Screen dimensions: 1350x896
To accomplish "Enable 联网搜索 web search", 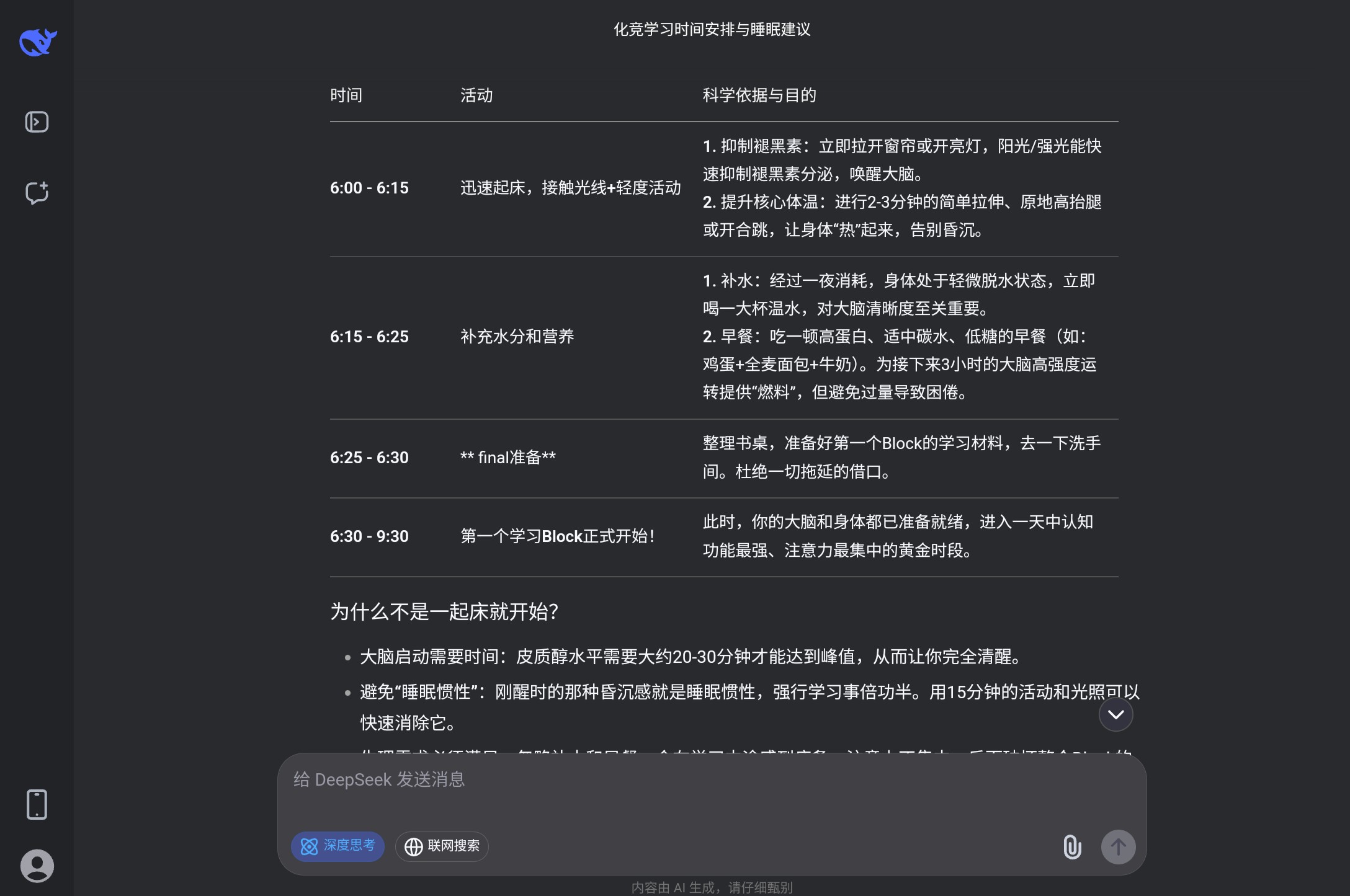I will pos(442,846).
